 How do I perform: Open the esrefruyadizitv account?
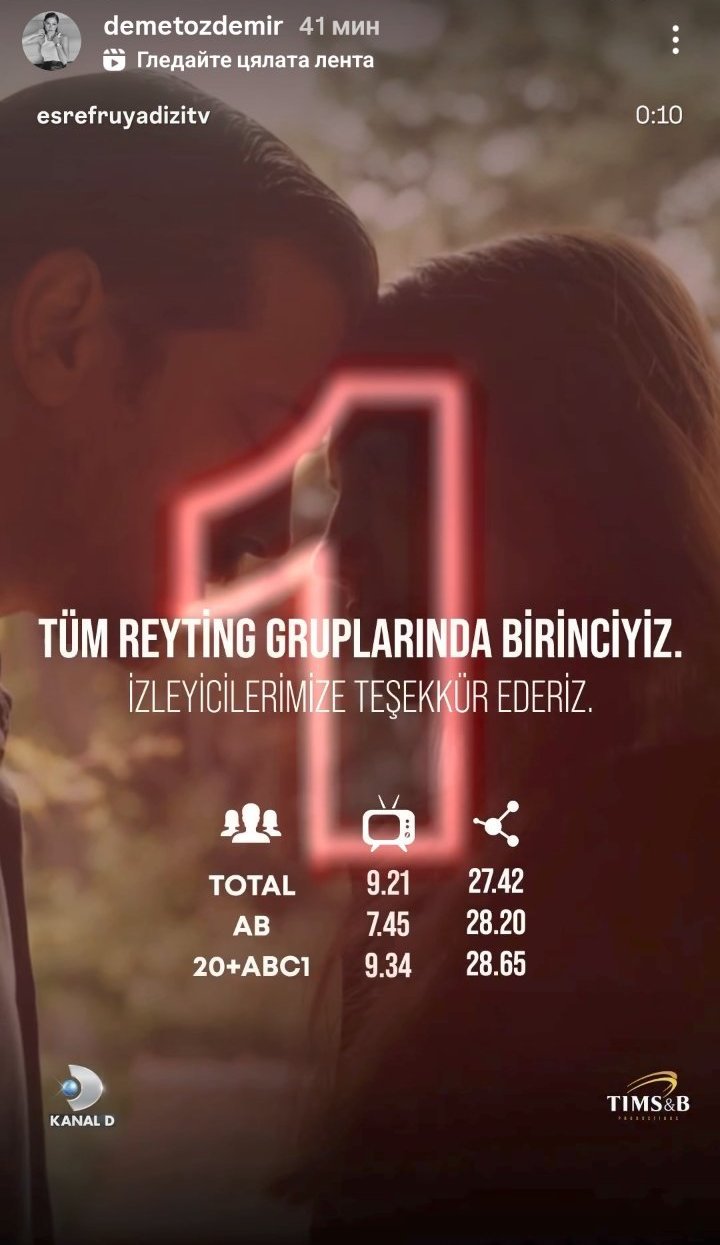(x=123, y=115)
